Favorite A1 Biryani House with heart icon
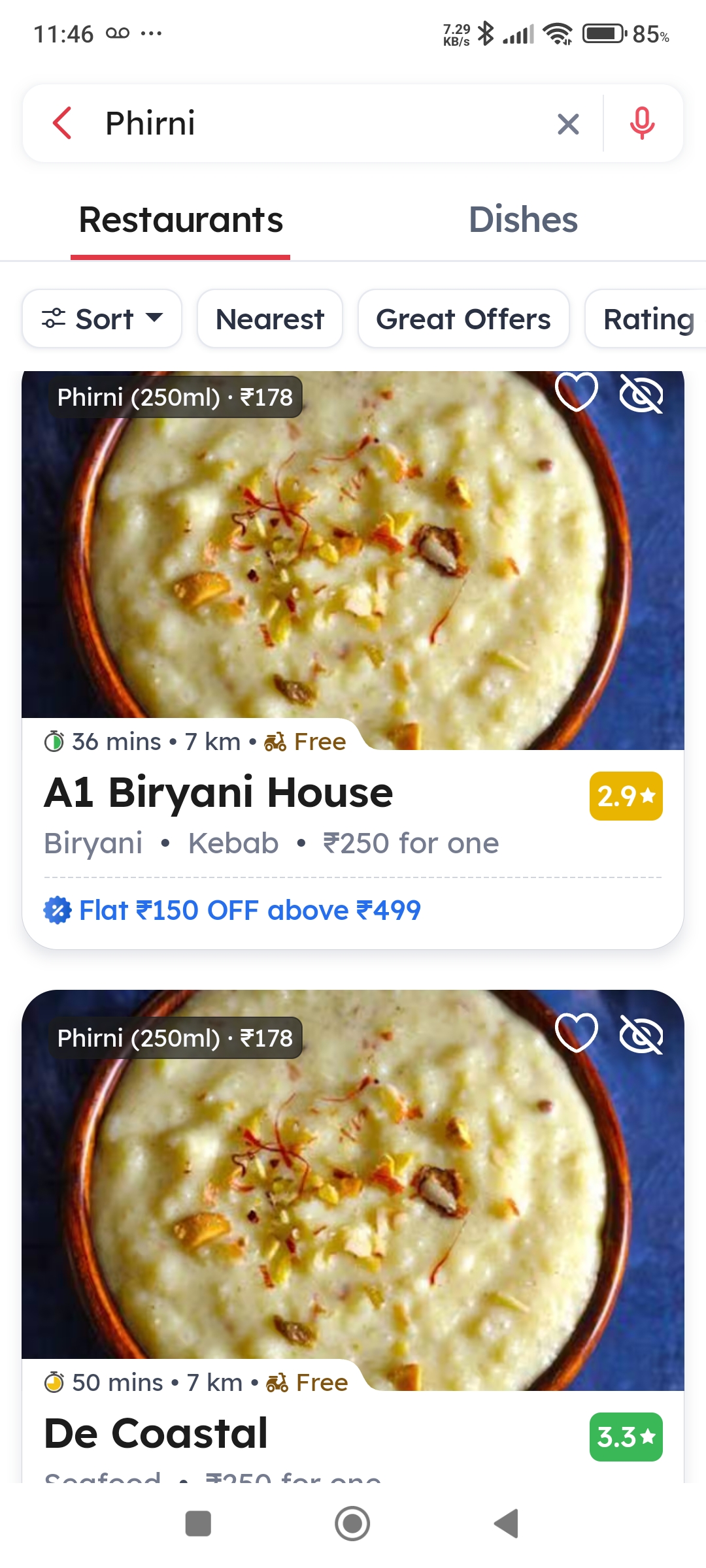 576,392
